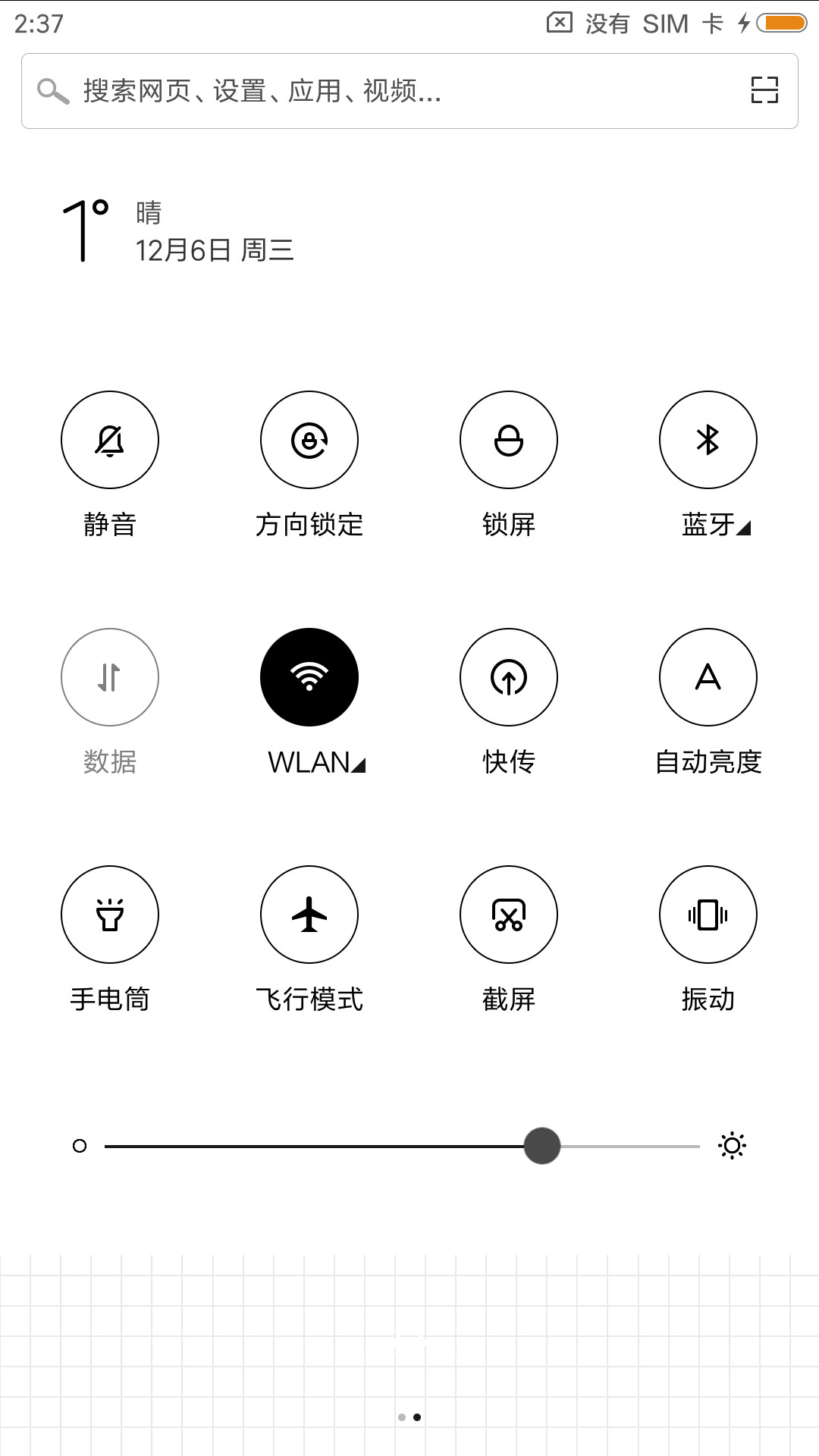
Task: Toggle 振动 vibration mode
Action: (x=708, y=915)
